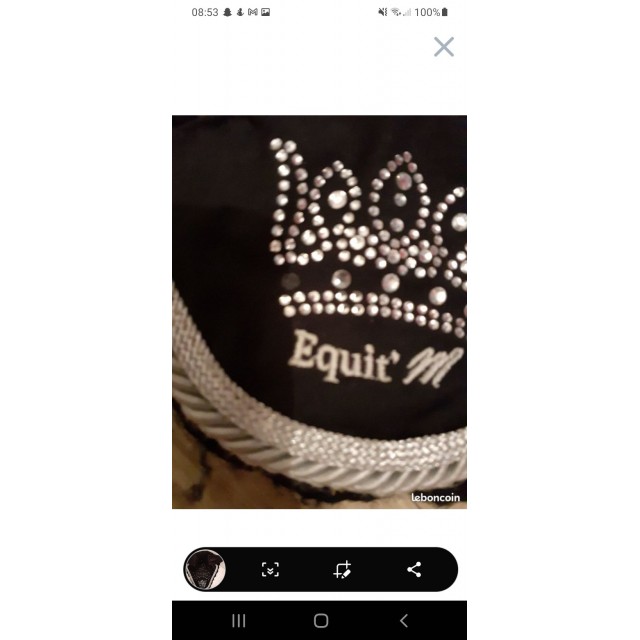This screenshot has width=640, height=640.
Task: Go back using the navigation bar
Action: coord(403,621)
